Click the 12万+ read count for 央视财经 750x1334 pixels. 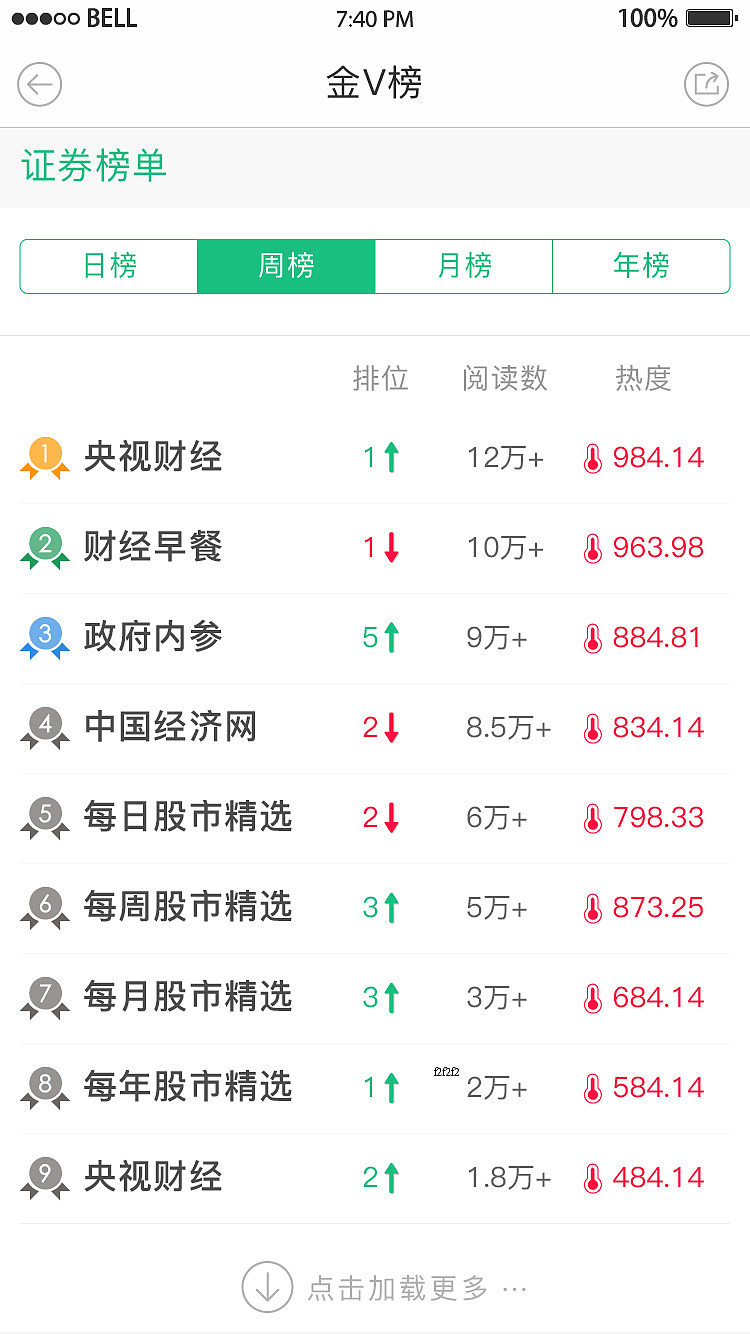[x=505, y=457]
